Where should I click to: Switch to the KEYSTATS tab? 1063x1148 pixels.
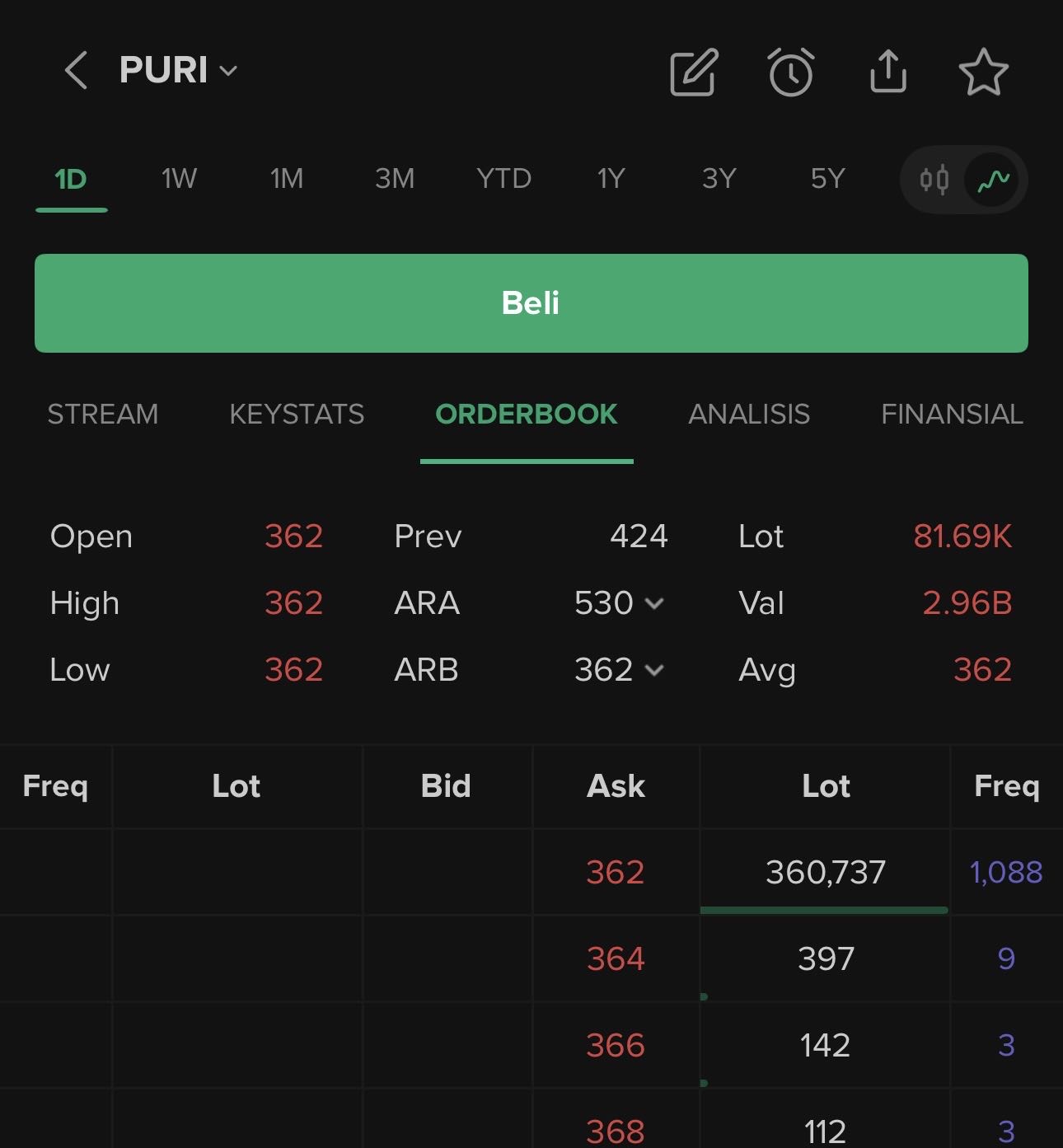[x=297, y=414]
